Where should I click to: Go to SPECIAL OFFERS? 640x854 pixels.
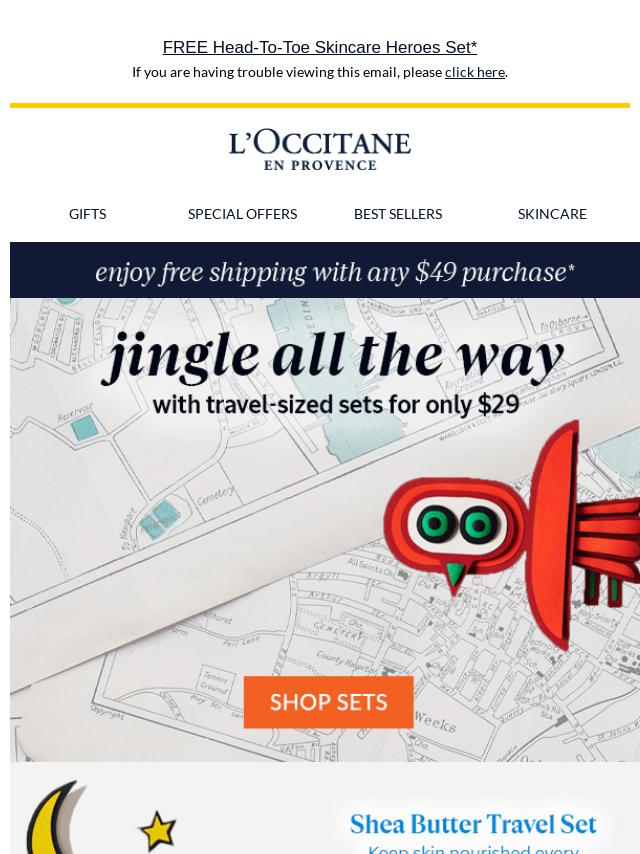point(242,214)
